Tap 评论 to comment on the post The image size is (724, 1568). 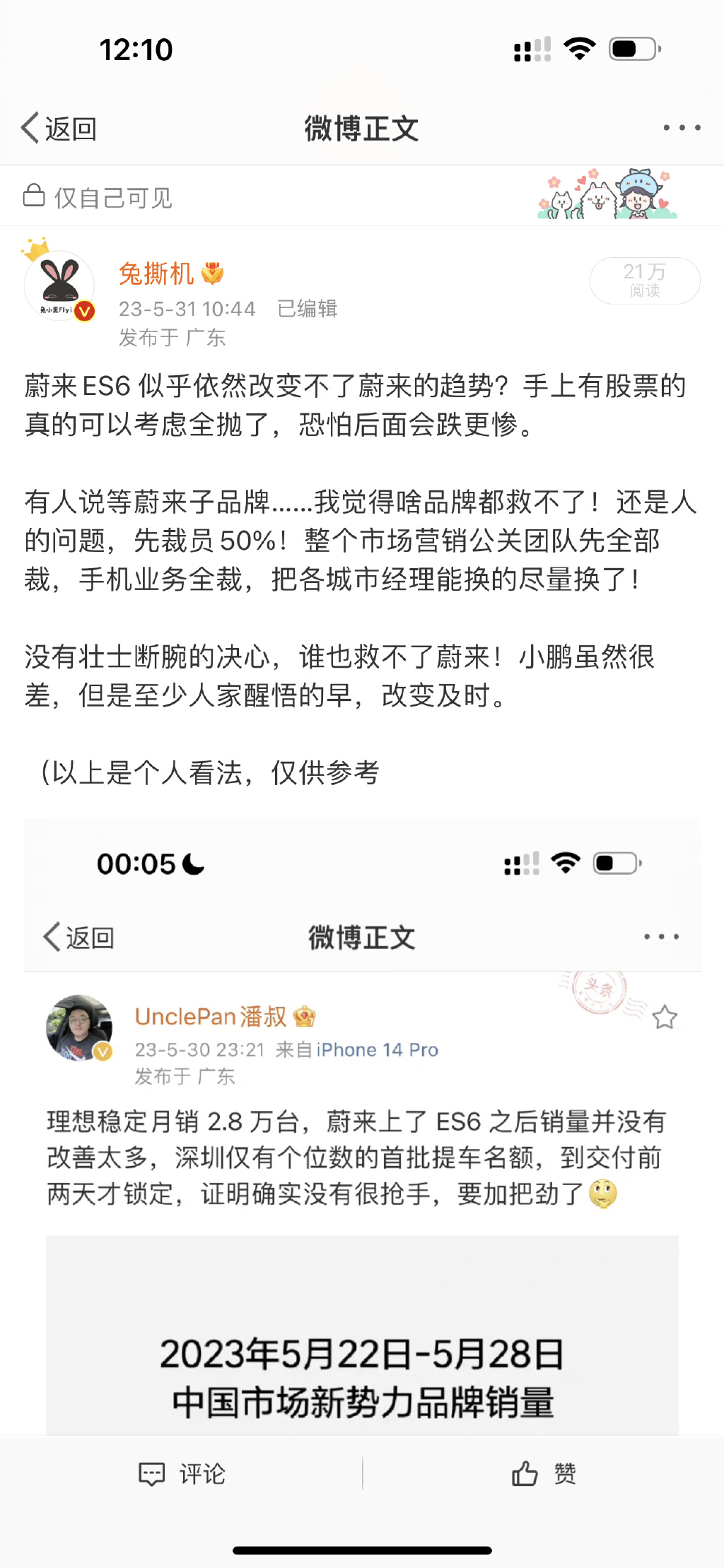click(182, 1474)
